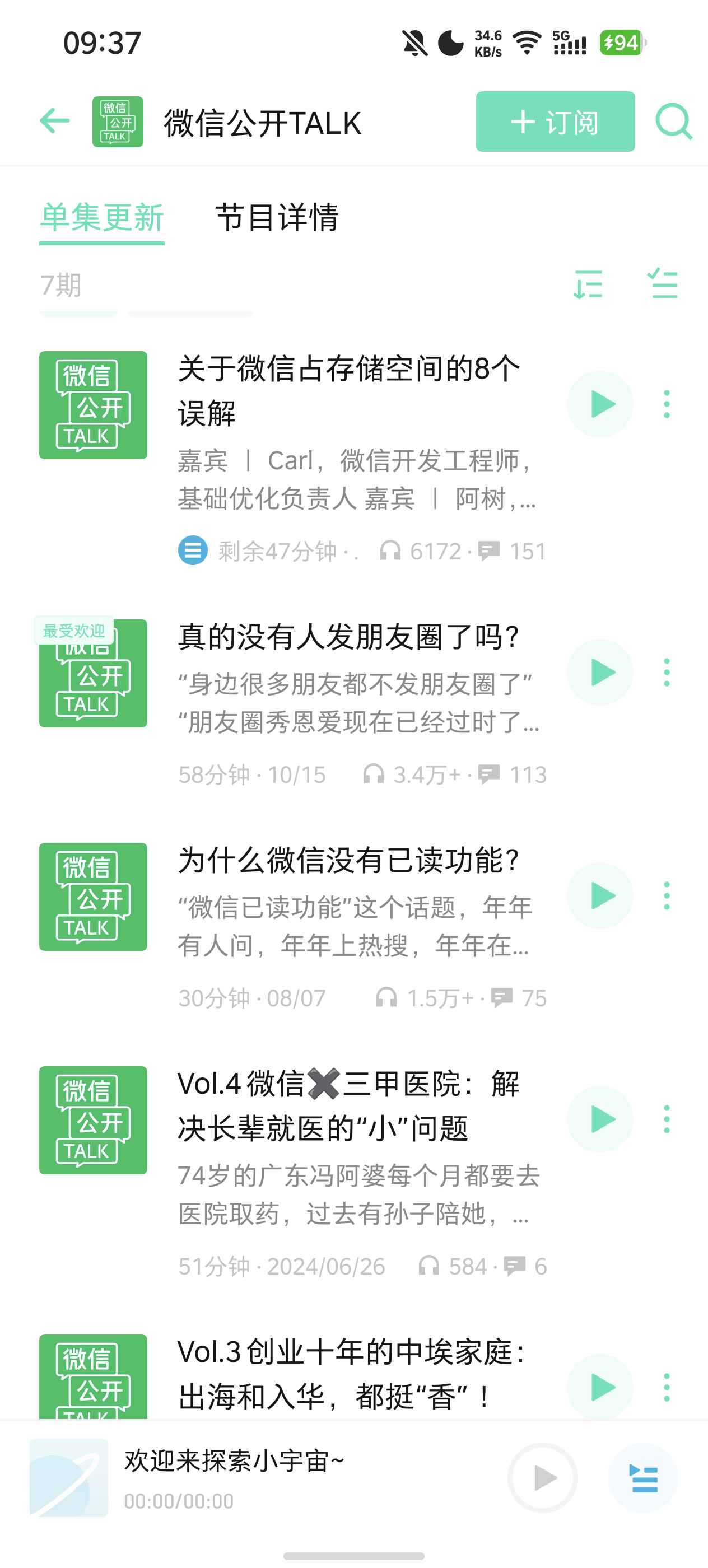
Task: Open multi-select episode list icon
Action: 662,284
